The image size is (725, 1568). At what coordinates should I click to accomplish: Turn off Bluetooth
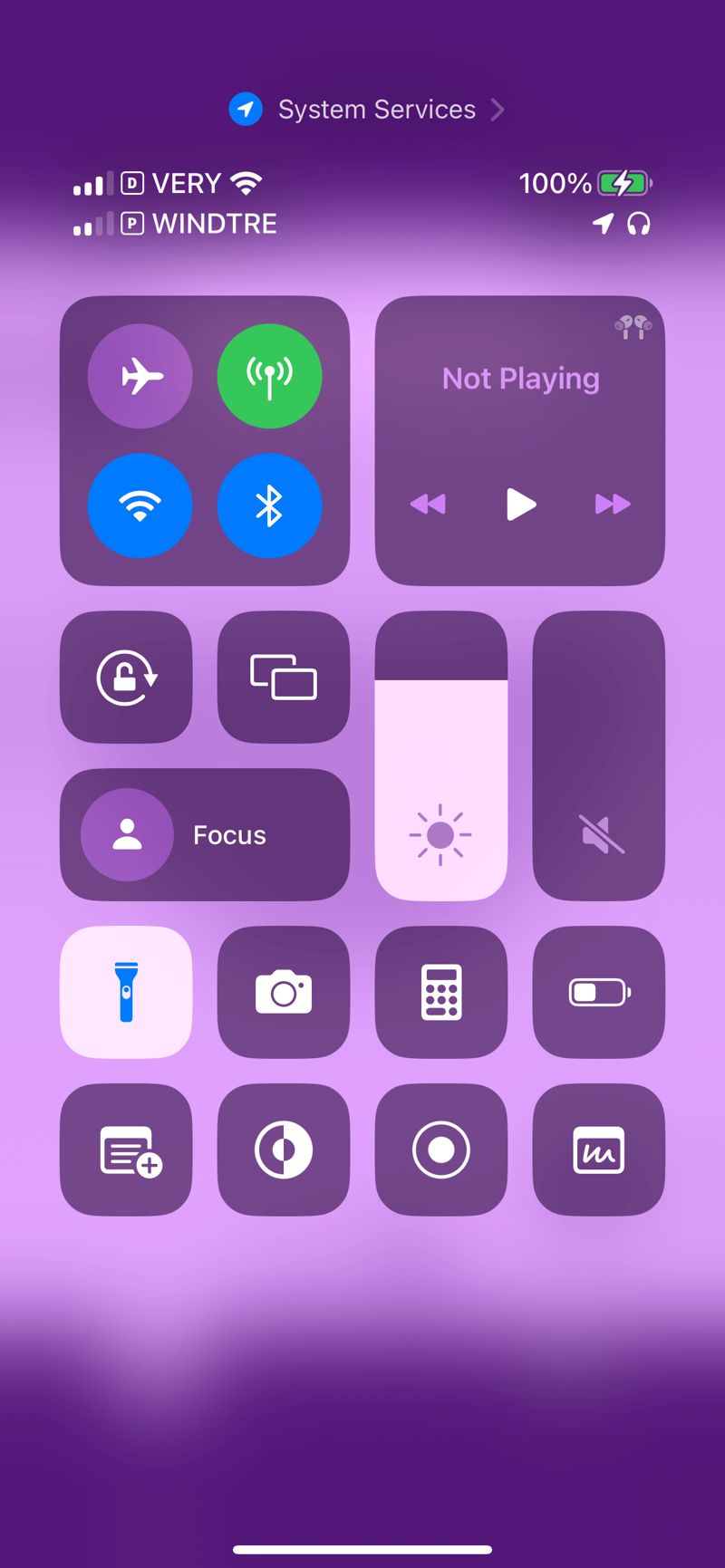click(269, 505)
